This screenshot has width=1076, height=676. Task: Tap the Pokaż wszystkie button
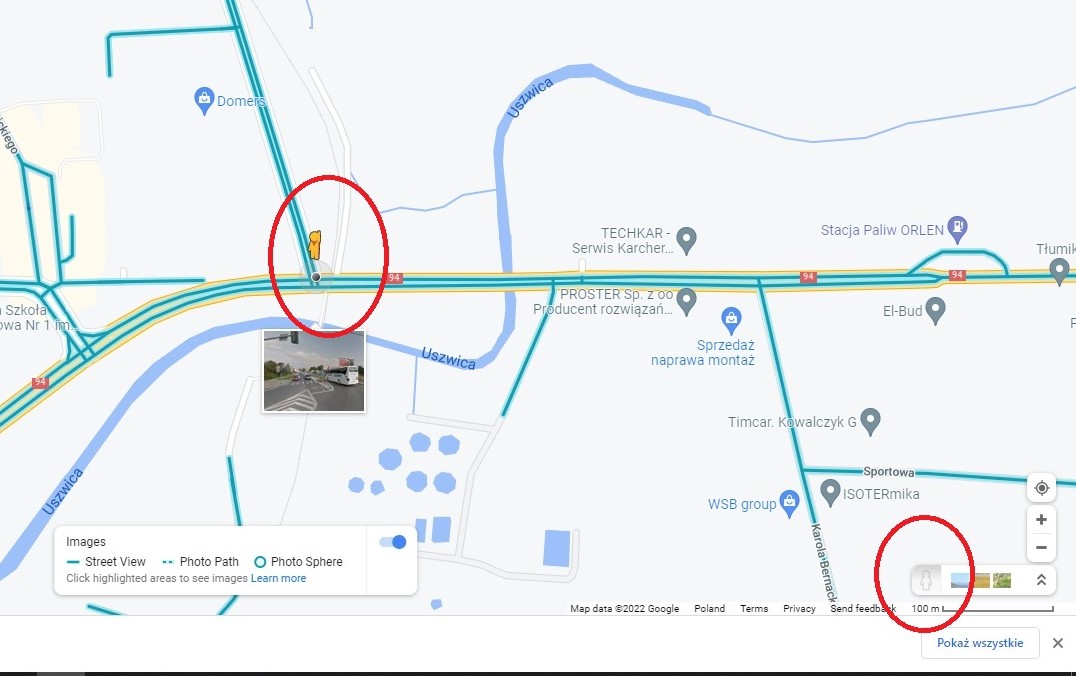click(979, 643)
